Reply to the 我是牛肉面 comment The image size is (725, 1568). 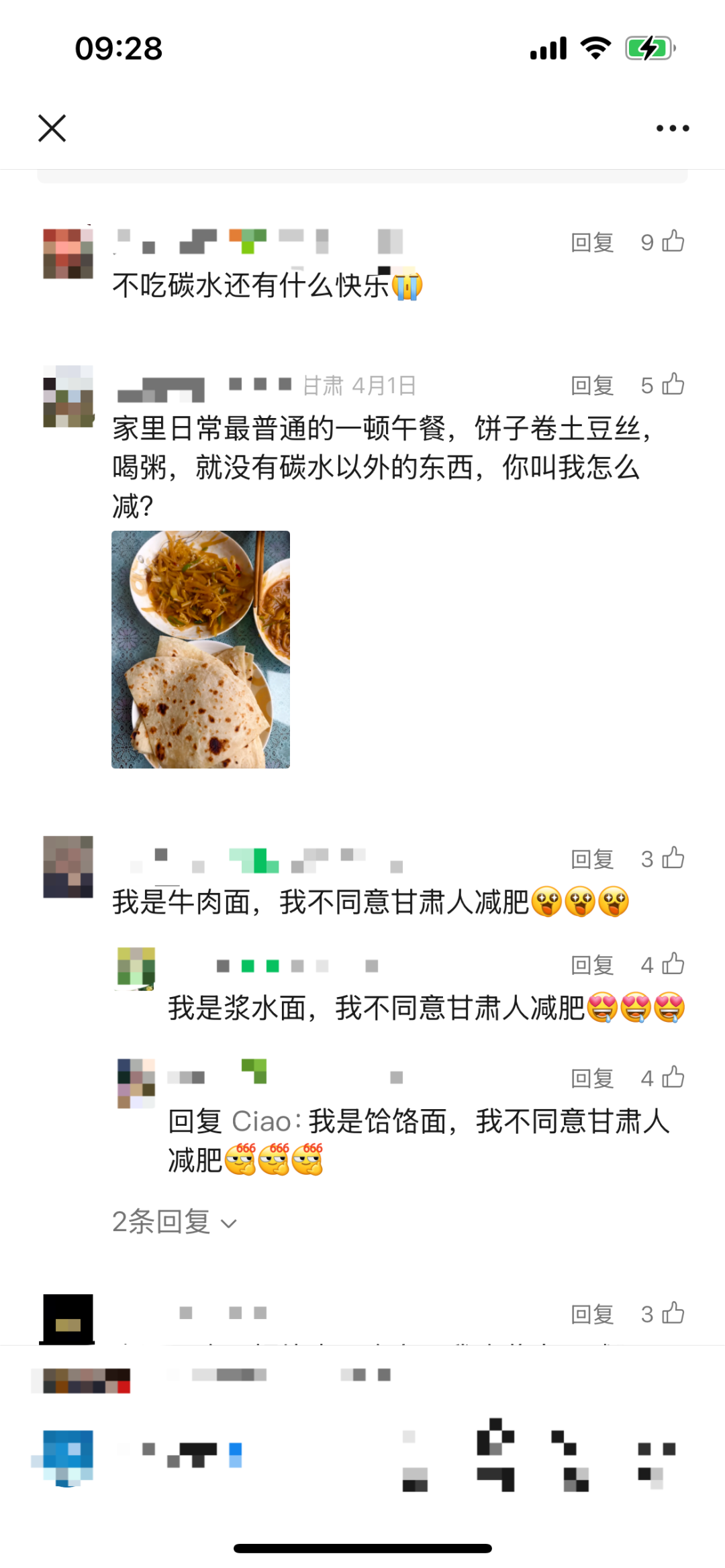click(592, 859)
